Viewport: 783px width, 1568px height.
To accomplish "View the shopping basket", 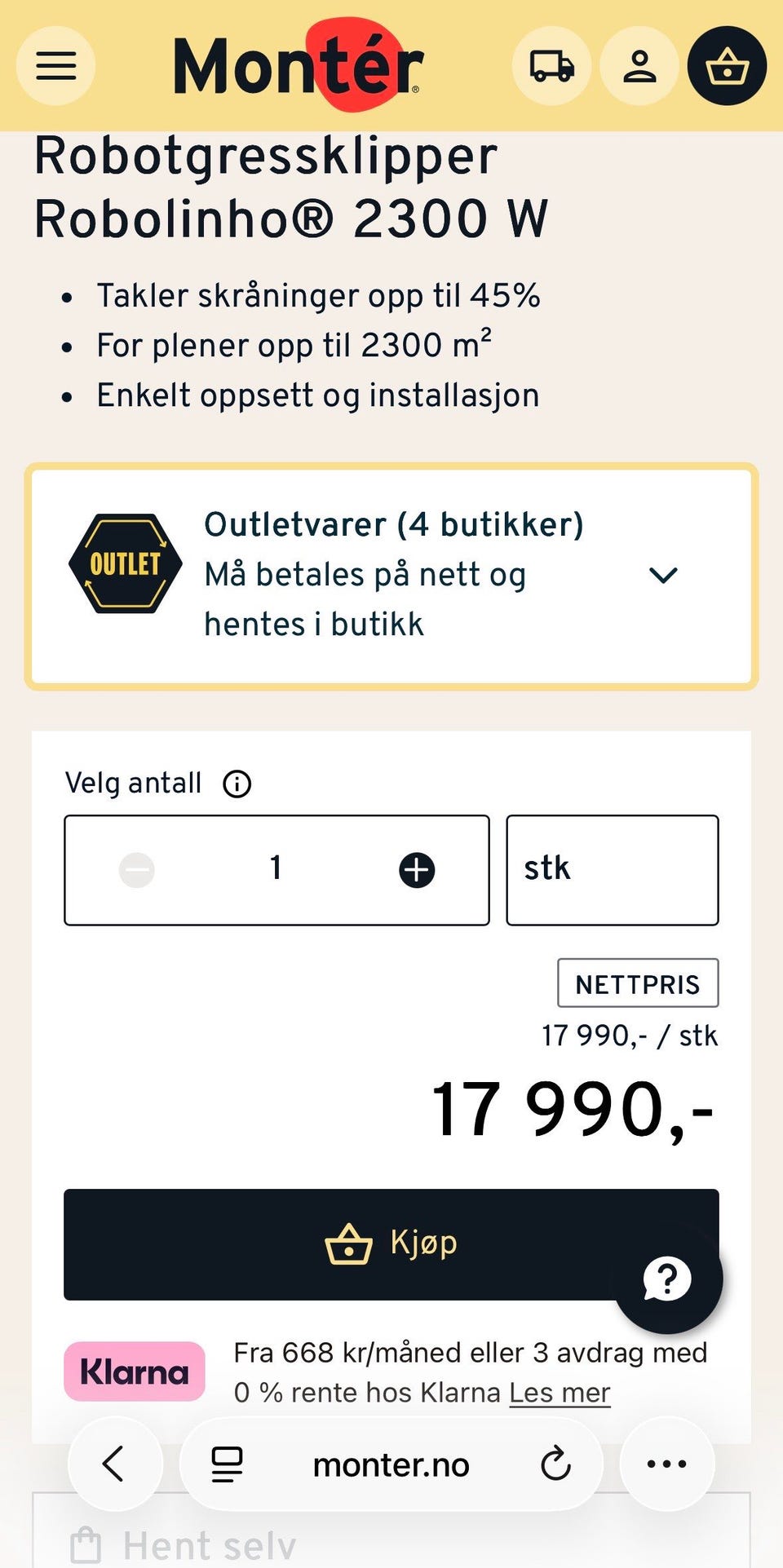I will pos(726,66).
